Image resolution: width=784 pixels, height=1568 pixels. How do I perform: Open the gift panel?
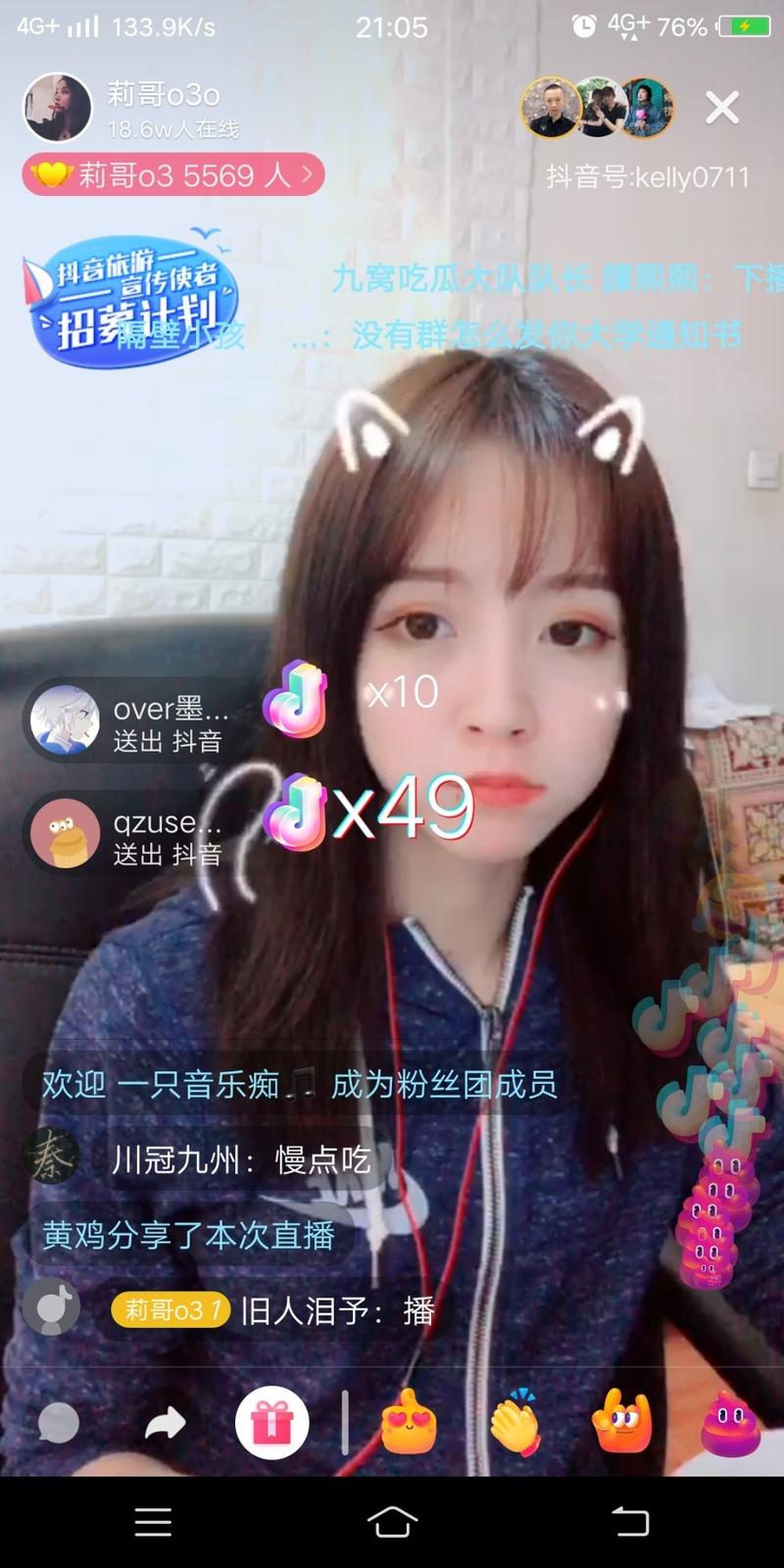[271, 1423]
